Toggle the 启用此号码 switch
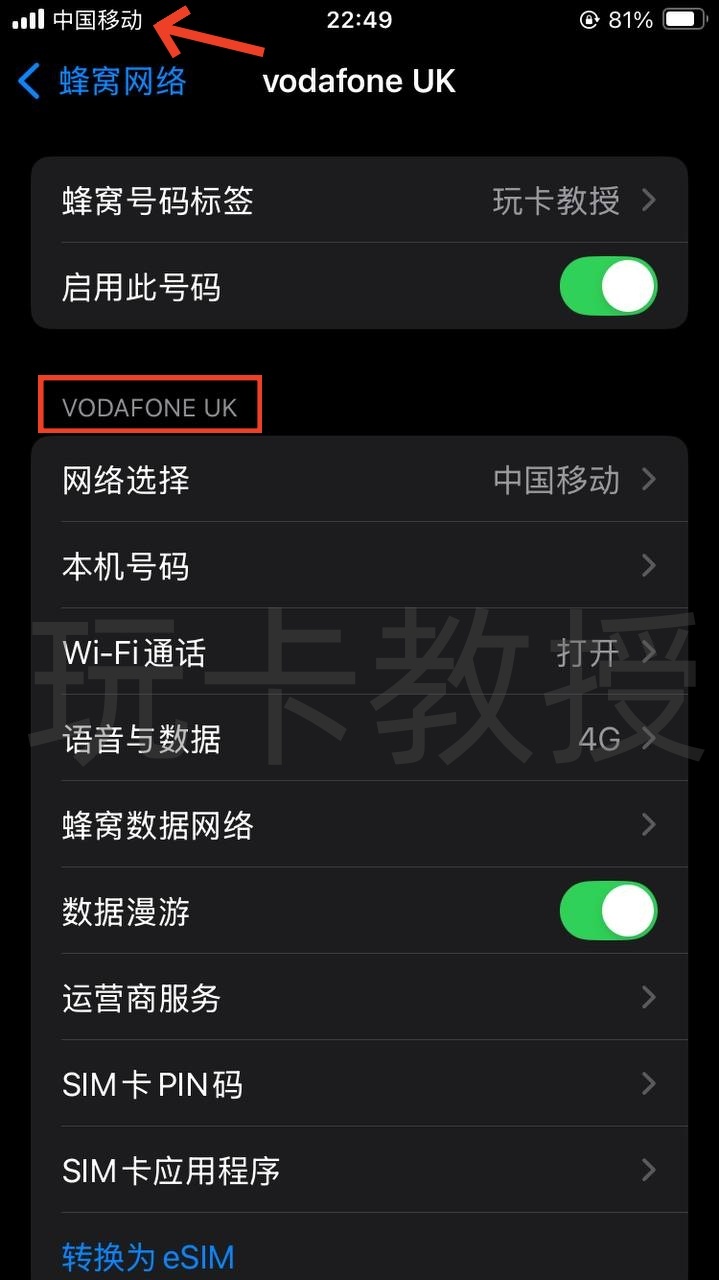 pyautogui.click(x=607, y=287)
